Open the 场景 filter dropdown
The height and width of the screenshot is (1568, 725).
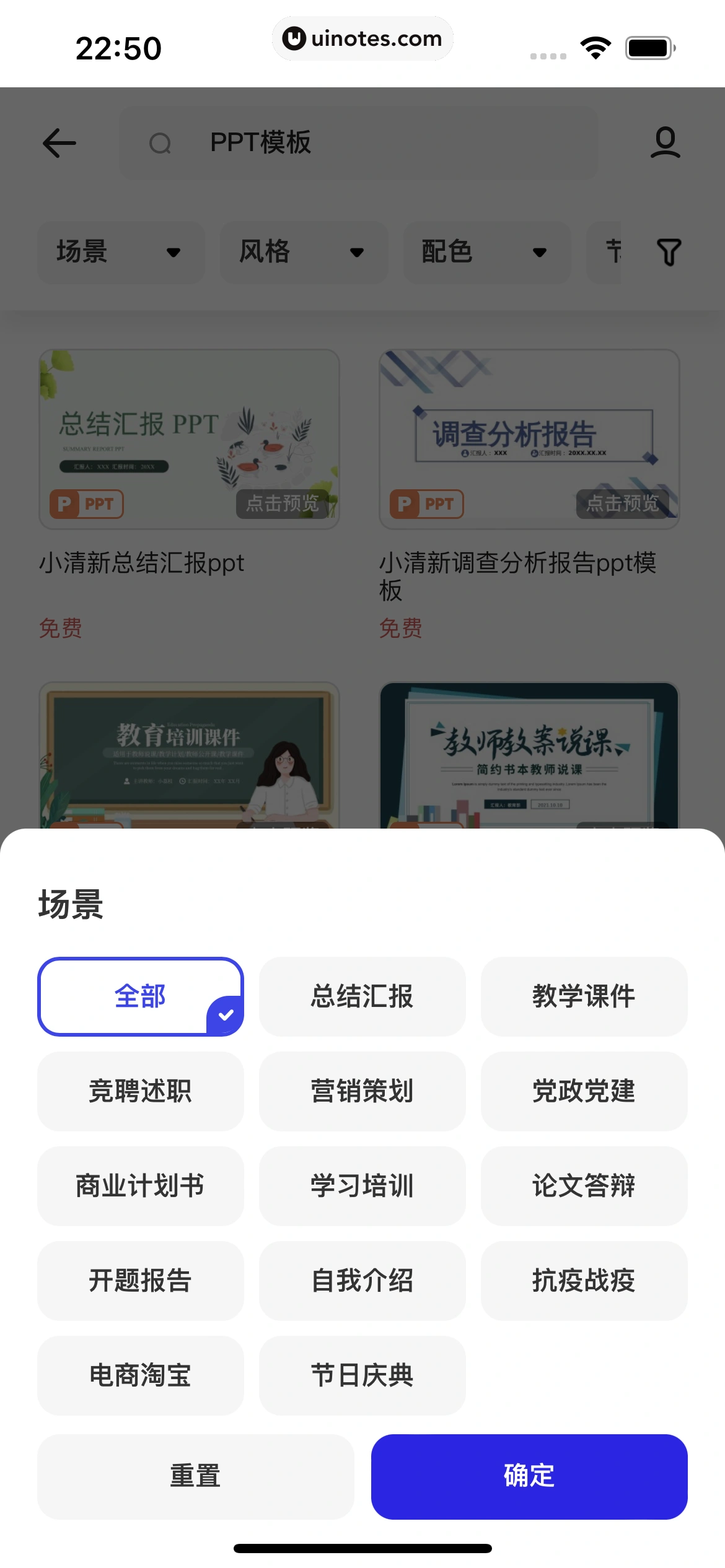point(122,252)
